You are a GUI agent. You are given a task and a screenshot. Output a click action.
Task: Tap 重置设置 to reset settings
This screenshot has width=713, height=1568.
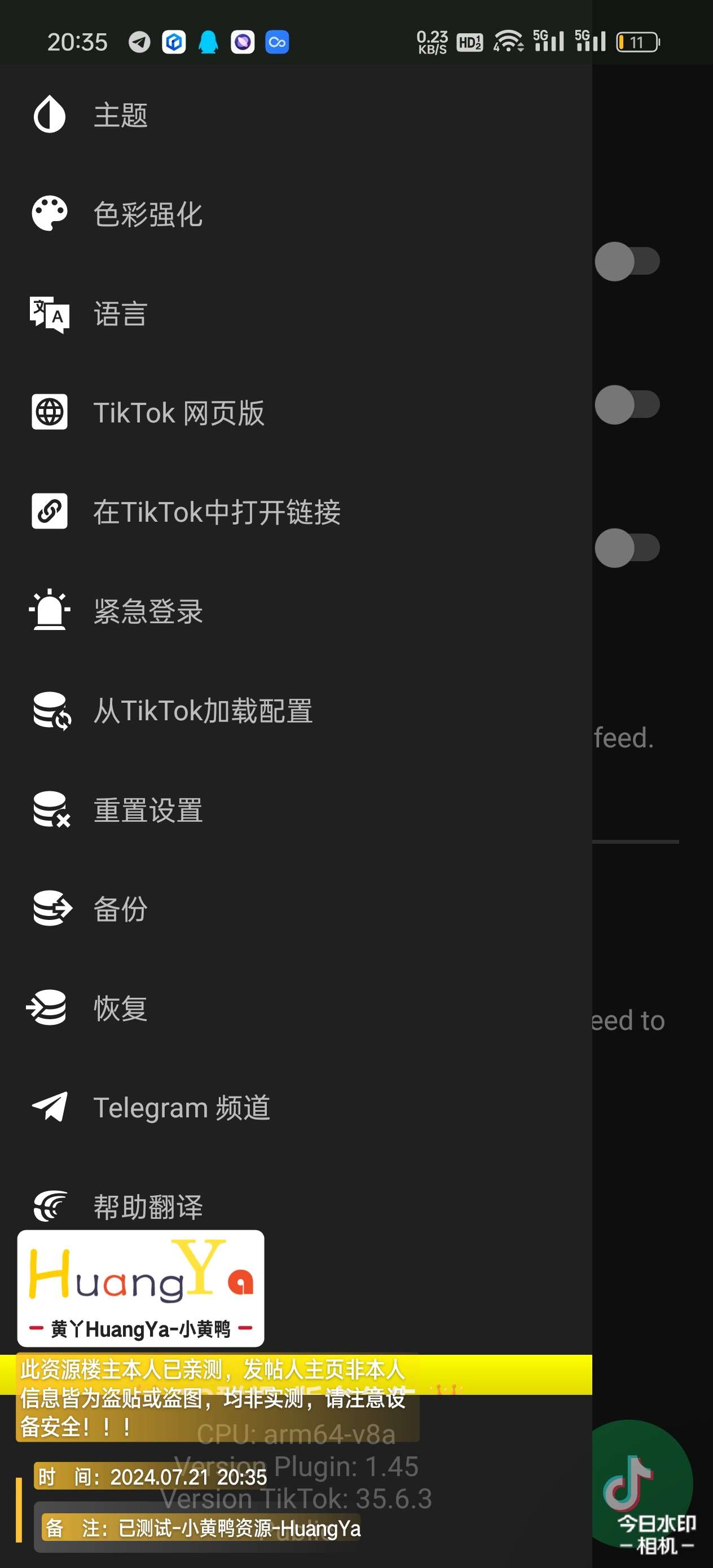tap(148, 810)
